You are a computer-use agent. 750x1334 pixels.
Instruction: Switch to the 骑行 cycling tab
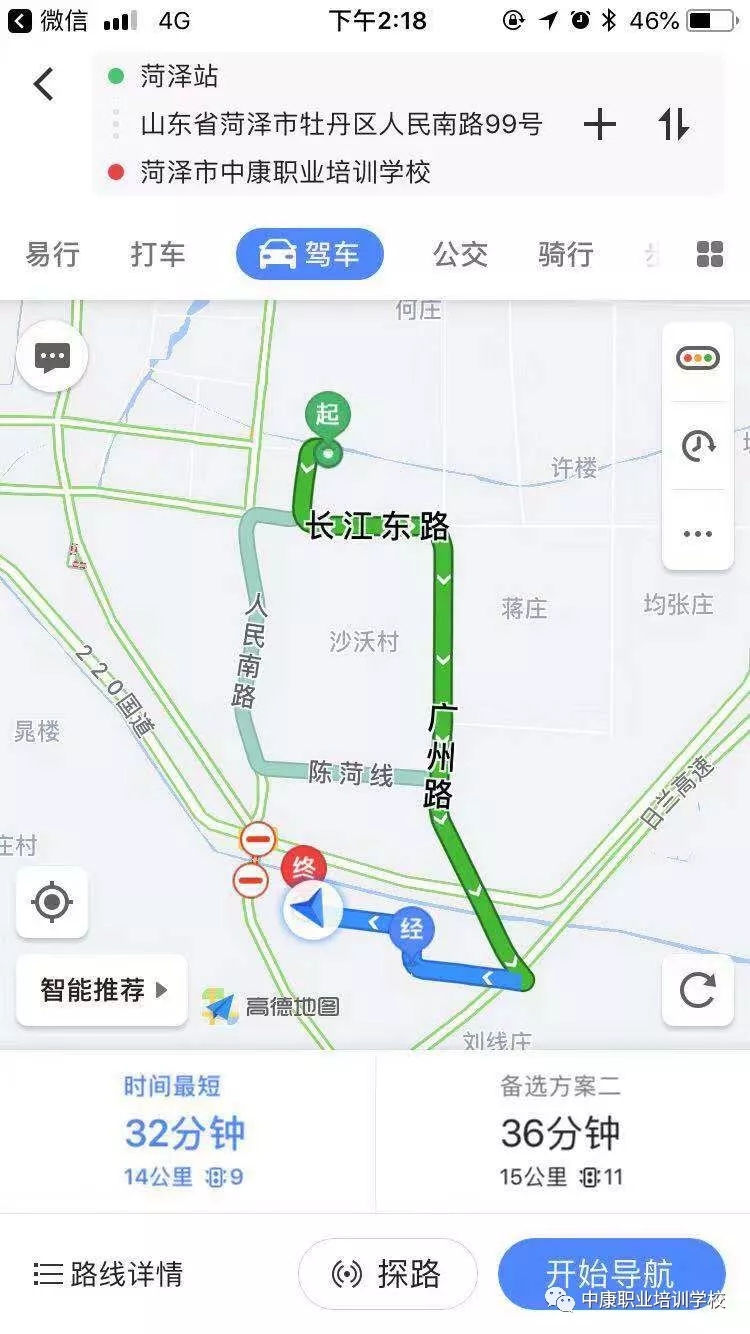coord(565,254)
